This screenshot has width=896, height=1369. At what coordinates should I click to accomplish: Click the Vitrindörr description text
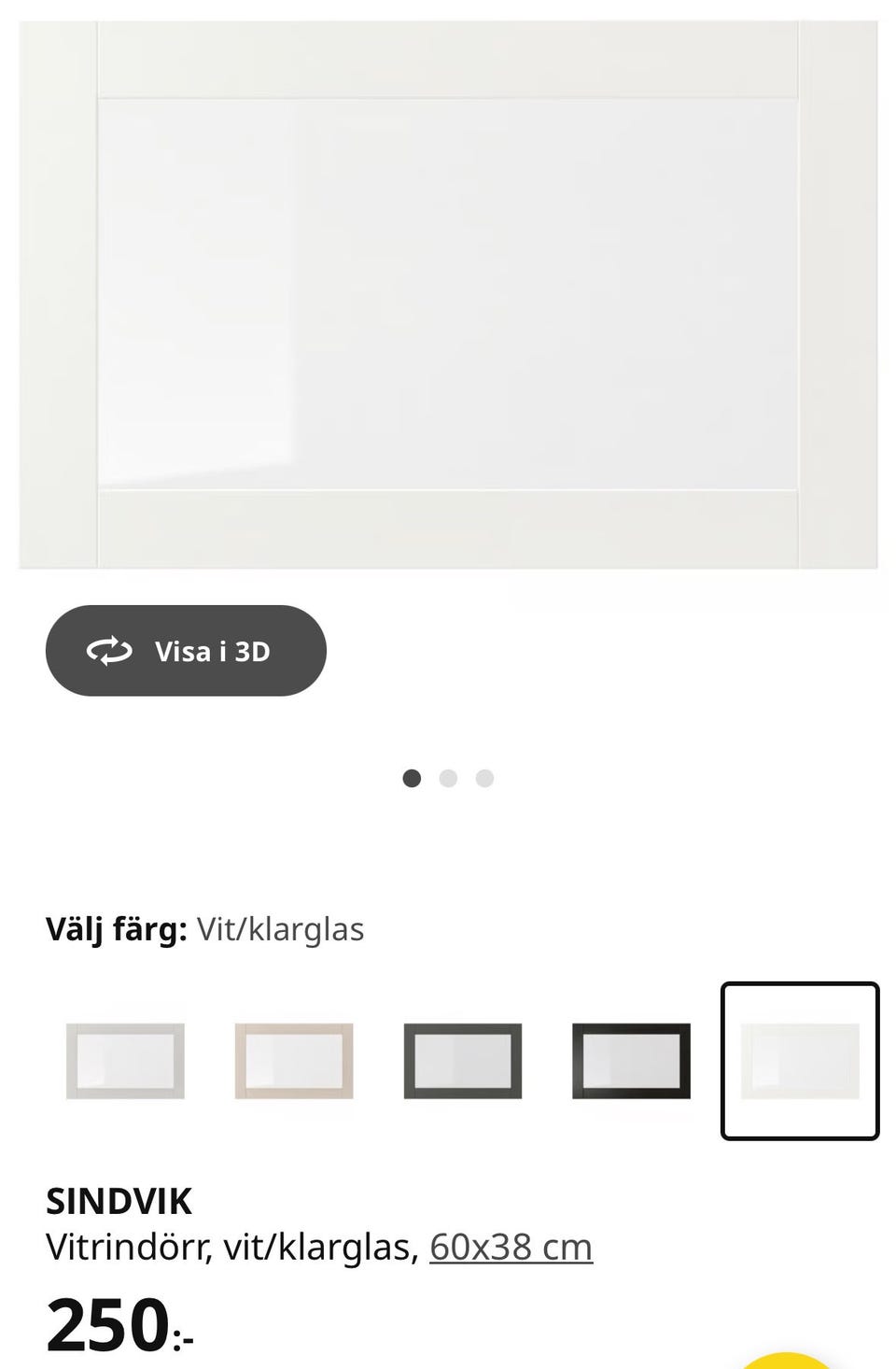224,1245
